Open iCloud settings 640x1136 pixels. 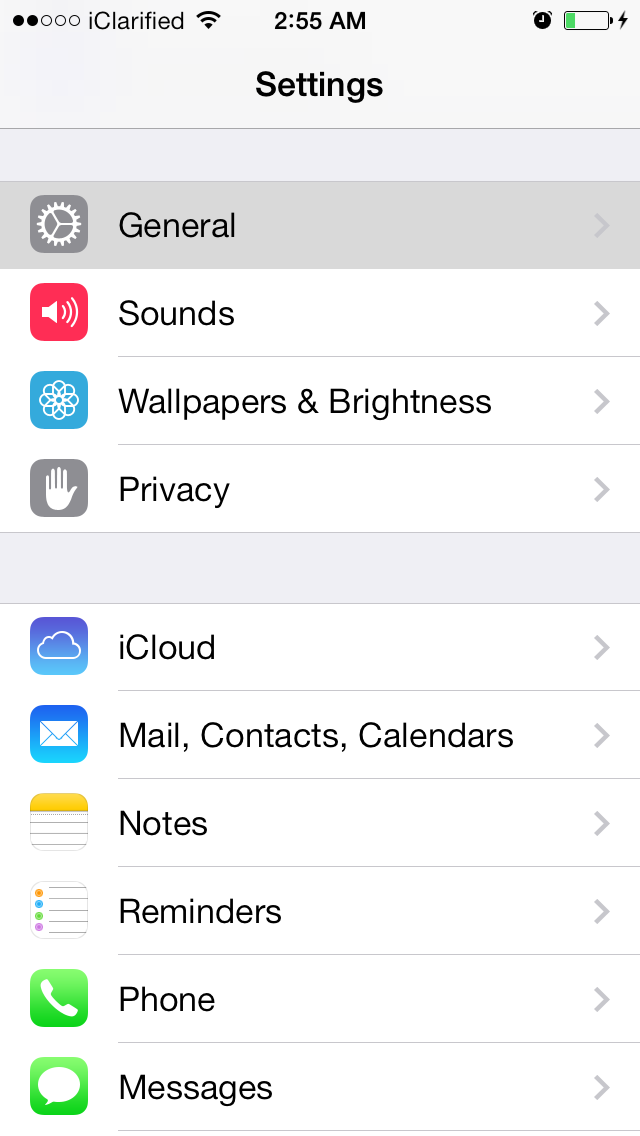tap(320, 647)
